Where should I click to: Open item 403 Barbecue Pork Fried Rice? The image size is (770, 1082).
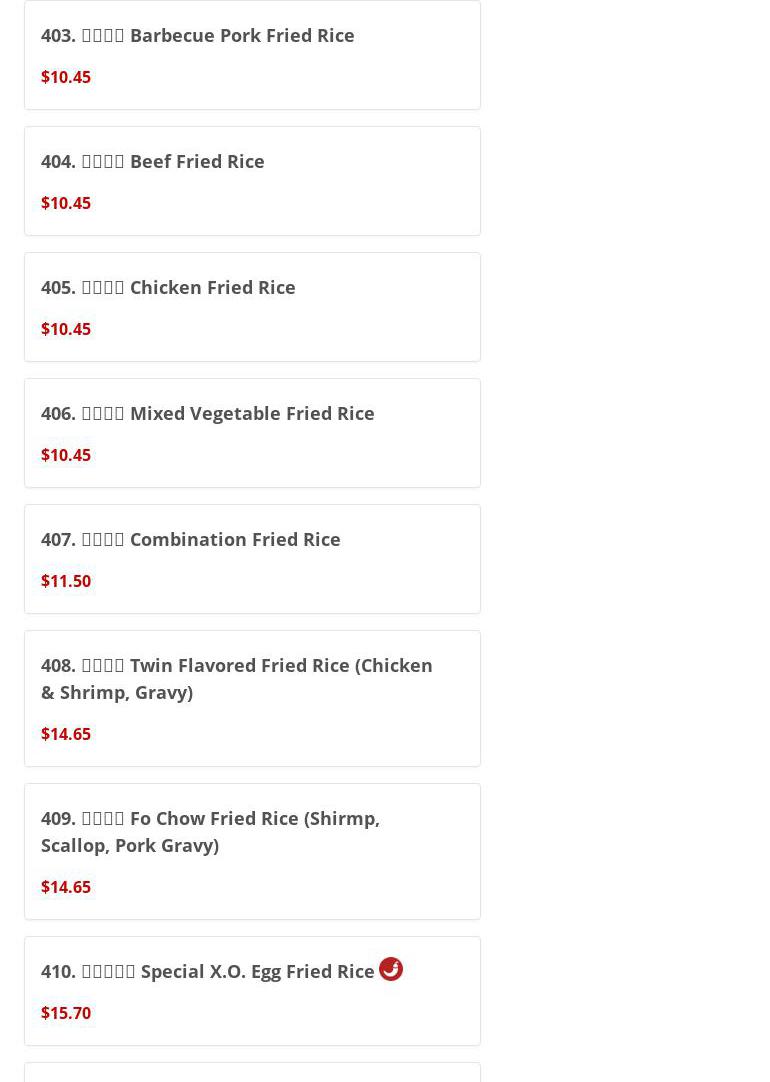click(x=198, y=36)
